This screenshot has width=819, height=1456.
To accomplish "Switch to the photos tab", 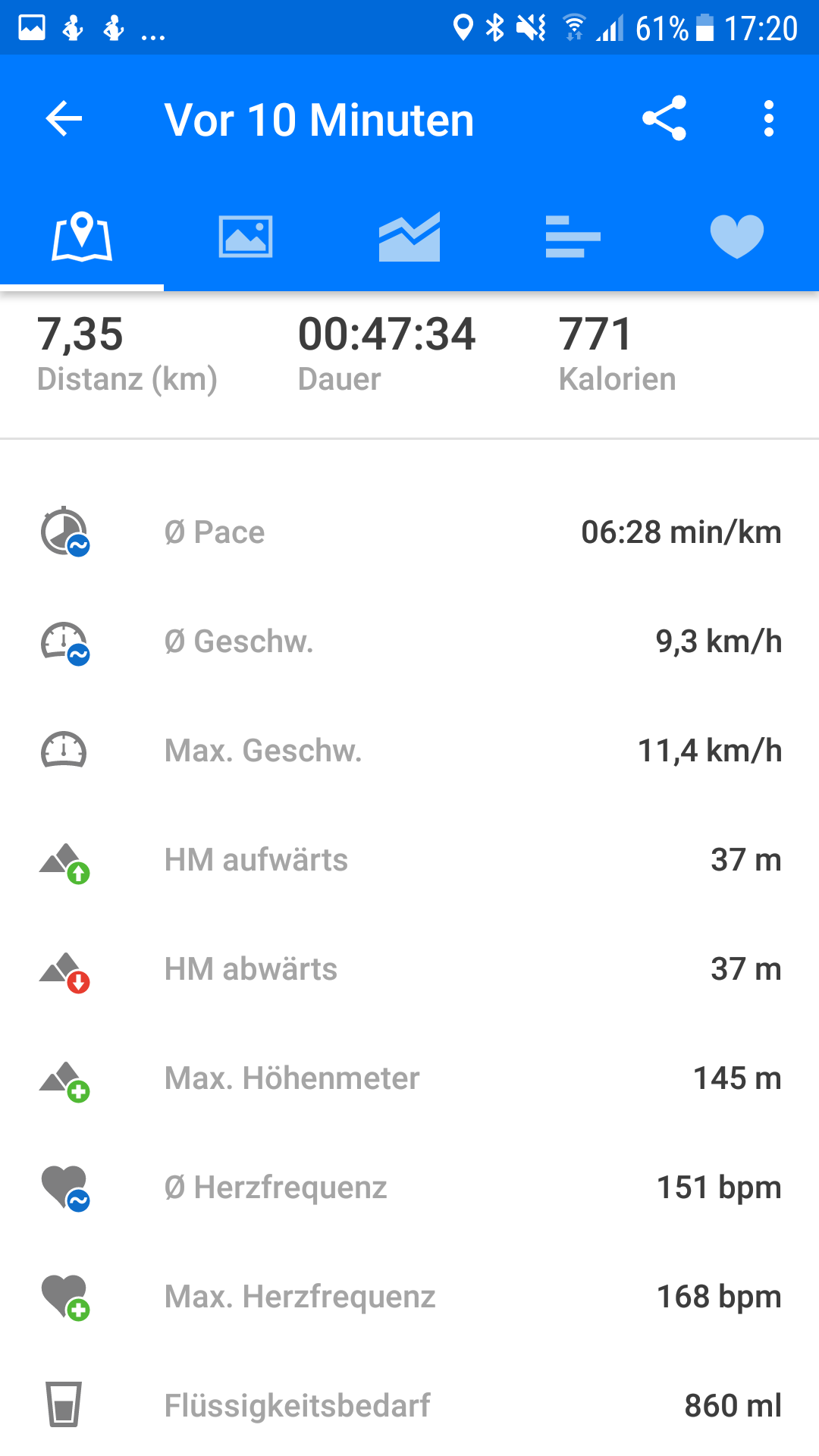I will coord(246,237).
